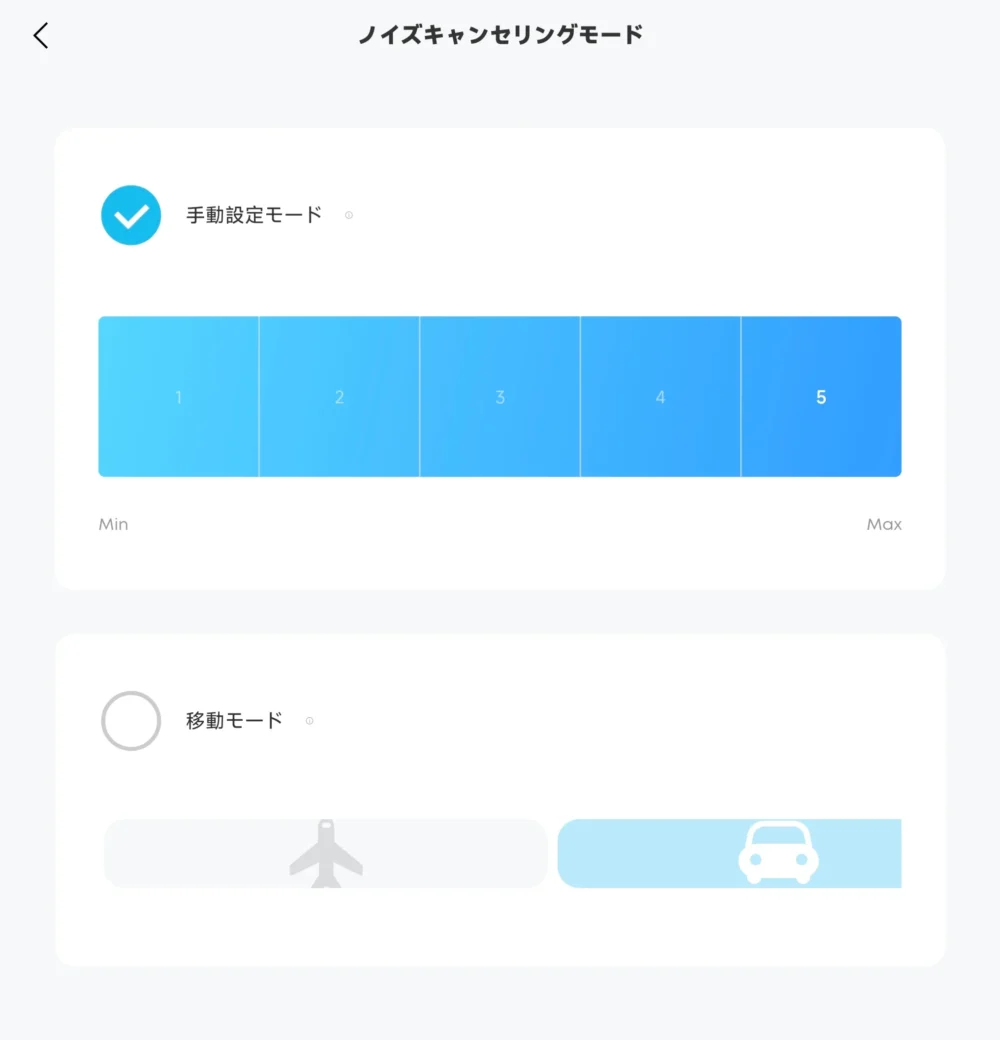Open the info icon beside 手動設定モード

pyautogui.click(x=348, y=213)
